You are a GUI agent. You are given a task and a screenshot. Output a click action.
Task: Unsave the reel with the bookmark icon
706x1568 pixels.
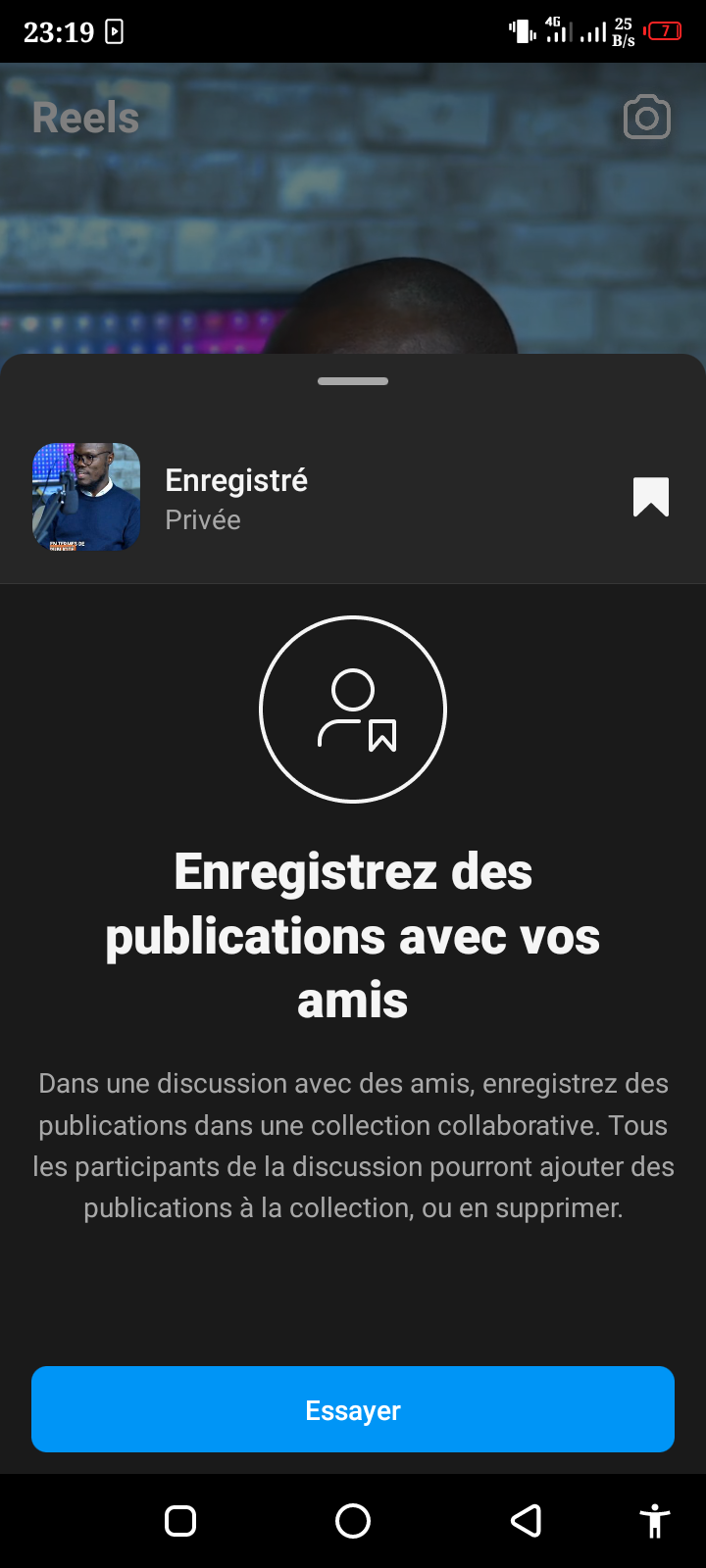coord(650,497)
